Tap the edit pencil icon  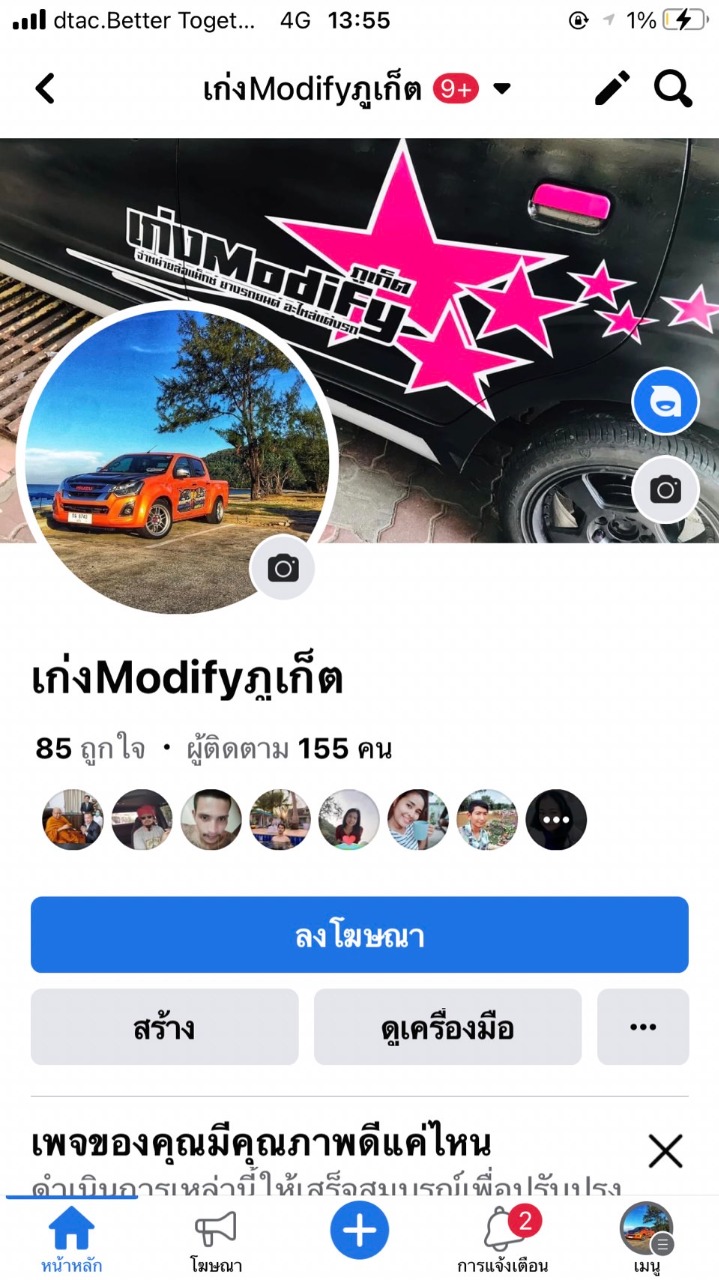[x=612, y=89]
